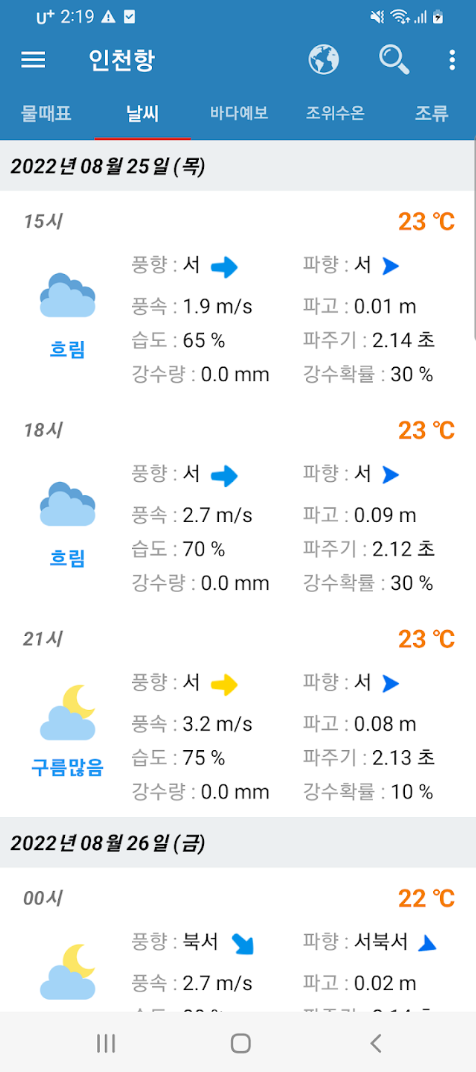
Task: Go to the 조류 tab
Action: [432, 113]
